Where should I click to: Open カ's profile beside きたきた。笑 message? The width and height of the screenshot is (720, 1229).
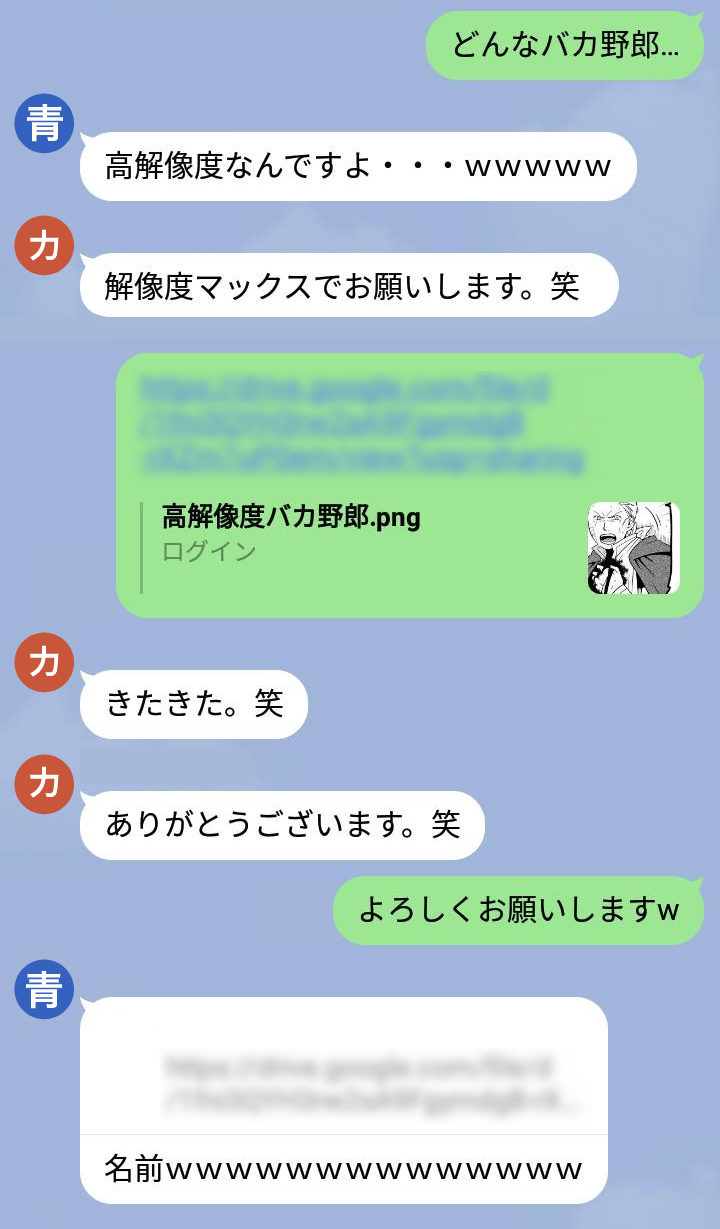pos(45,663)
